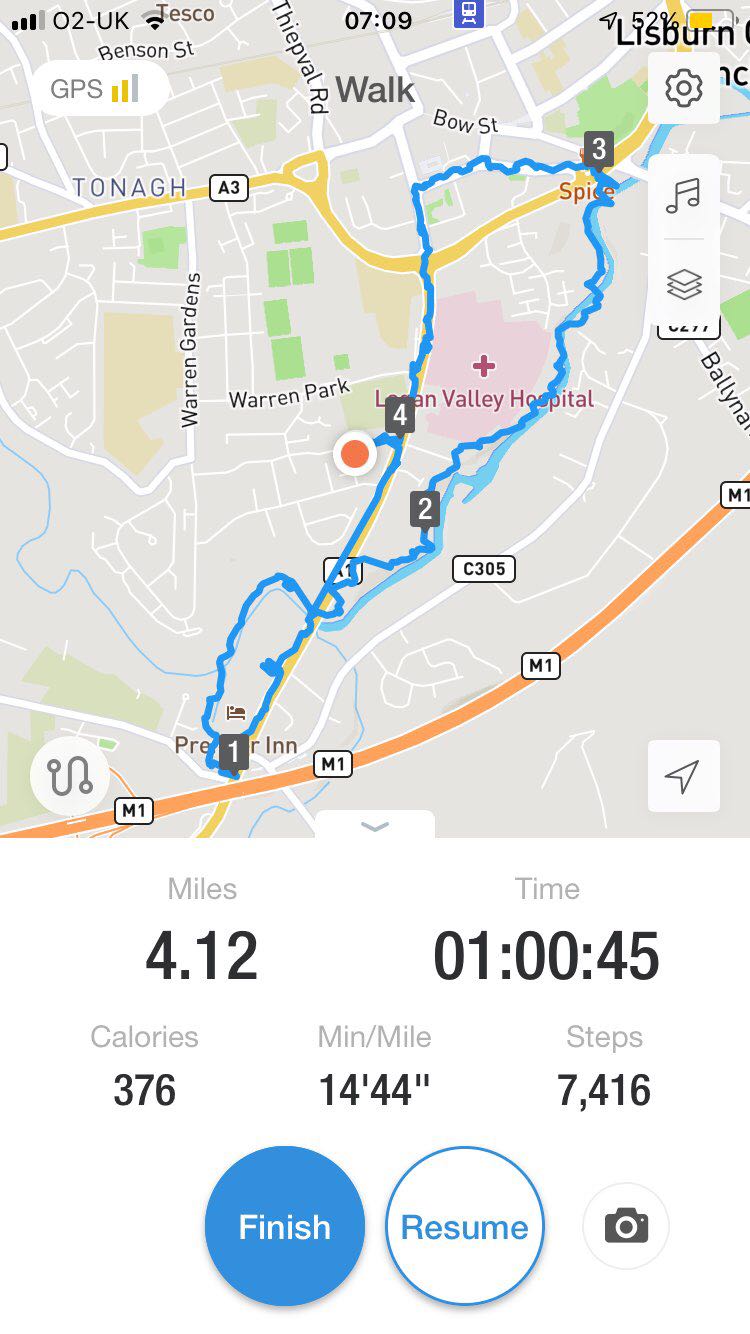The width and height of the screenshot is (750, 1334).
Task: Finish the walk workout
Action: pyautogui.click(x=284, y=1226)
